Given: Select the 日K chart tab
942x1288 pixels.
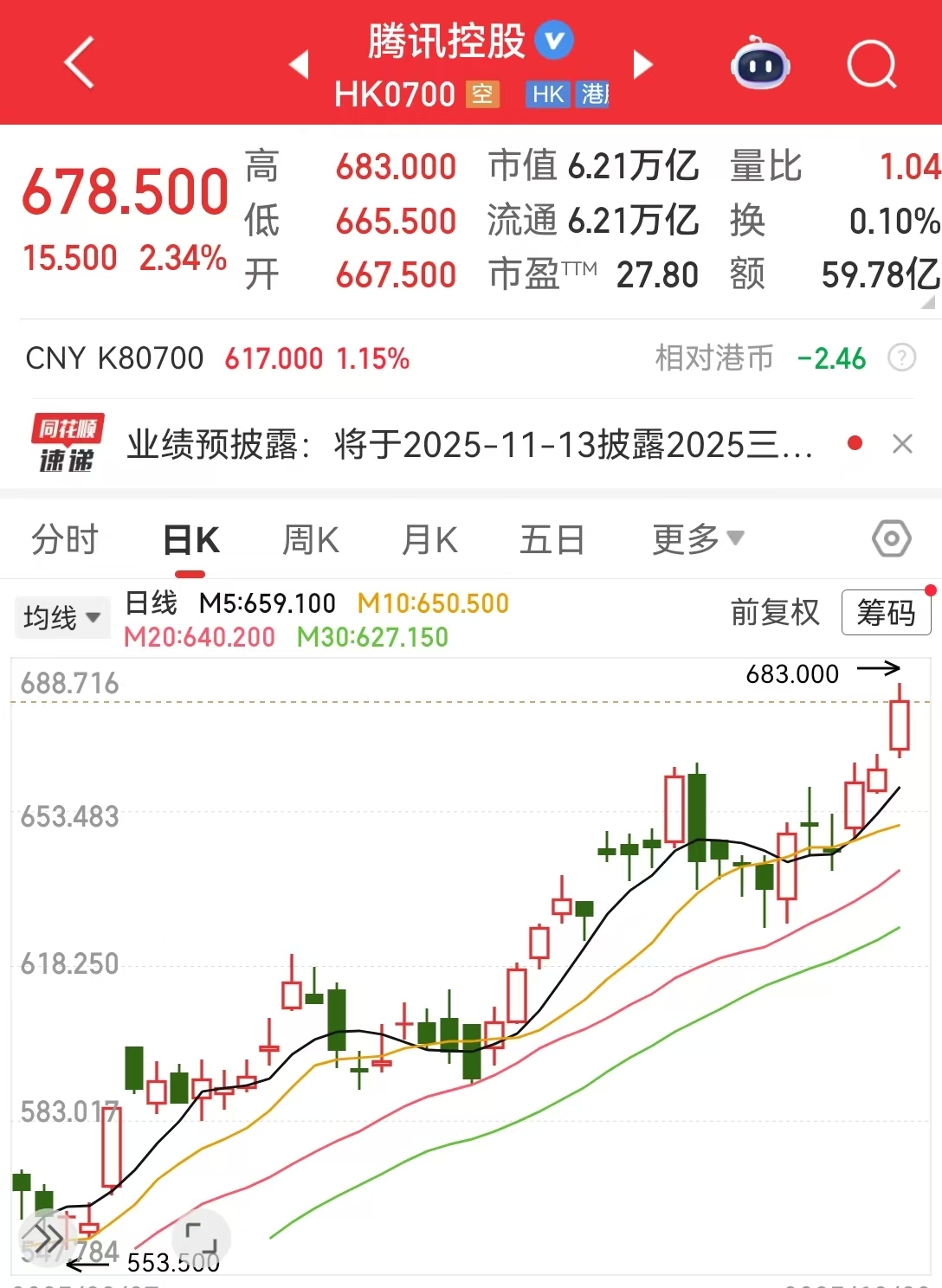Looking at the screenshot, I should pyautogui.click(x=191, y=540).
